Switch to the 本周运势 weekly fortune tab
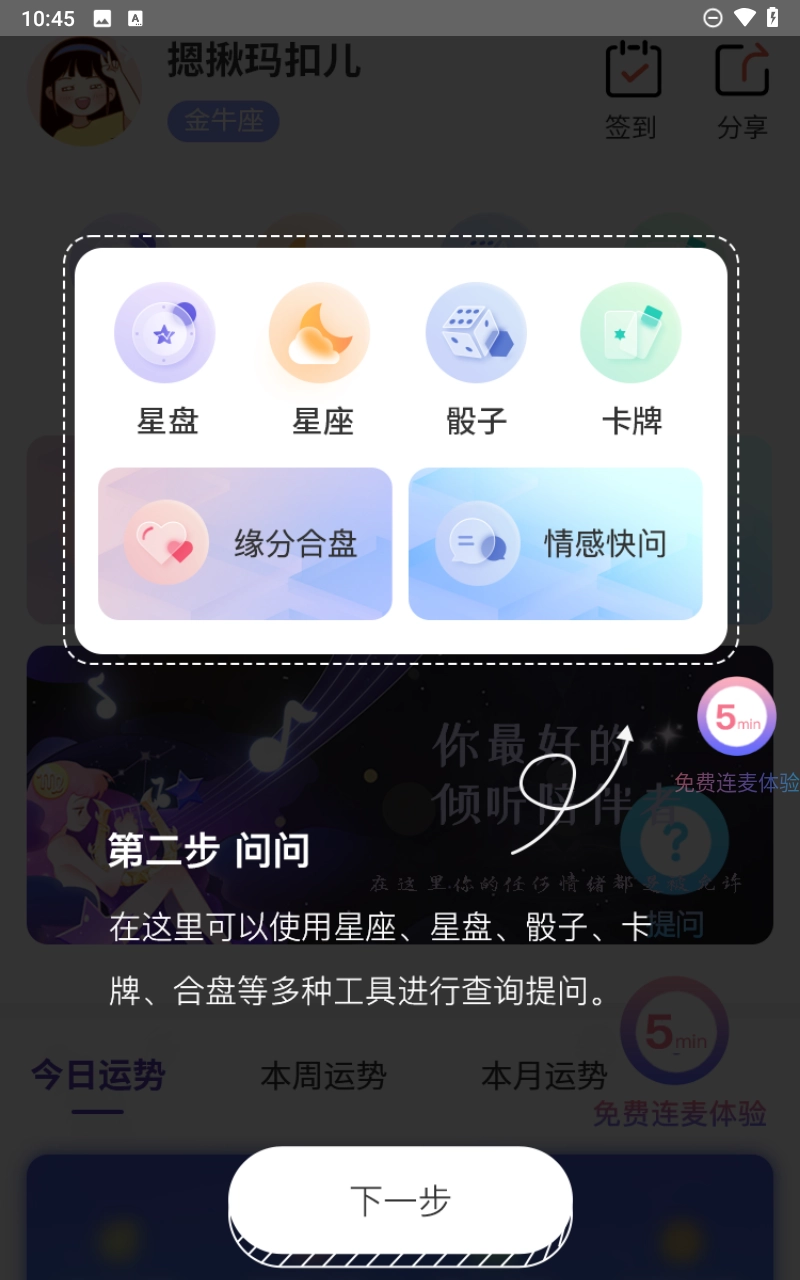The width and height of the screenshot is (800, 1280). [323, 1075]
